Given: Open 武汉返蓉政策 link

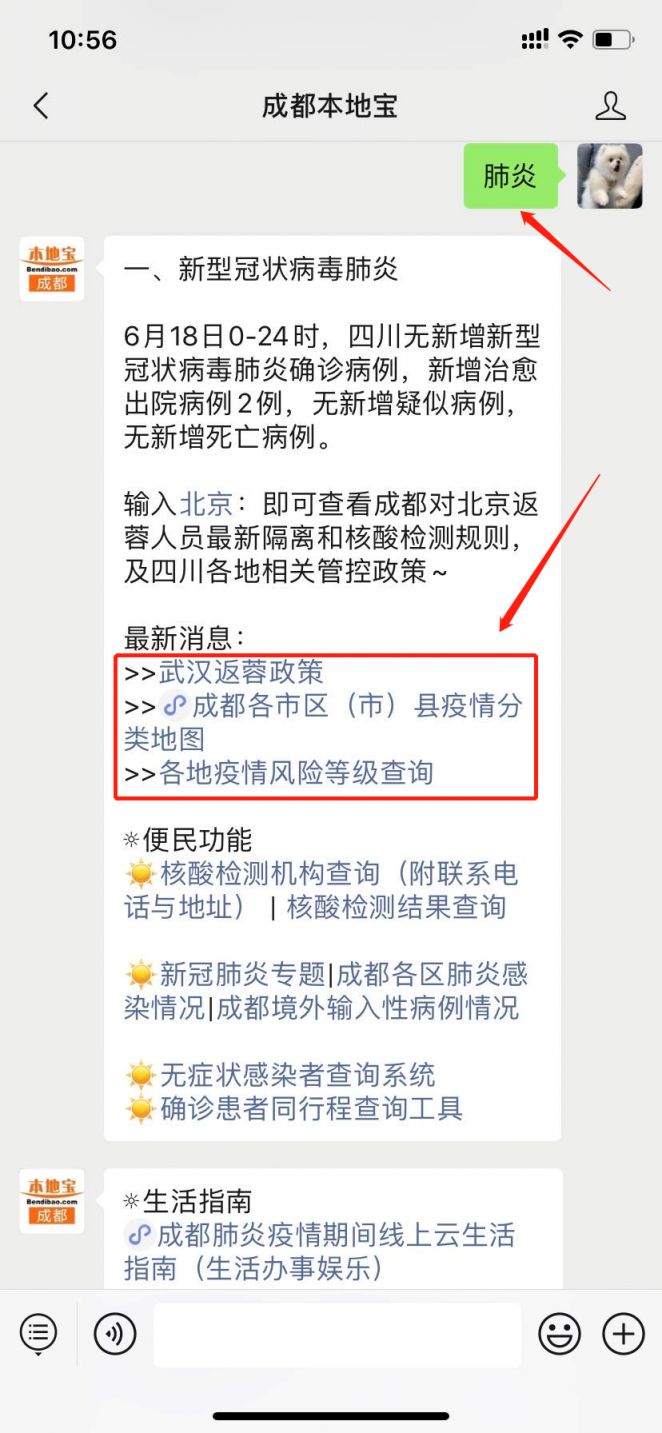Looking at the screenshot, I should tap(241, 672).
